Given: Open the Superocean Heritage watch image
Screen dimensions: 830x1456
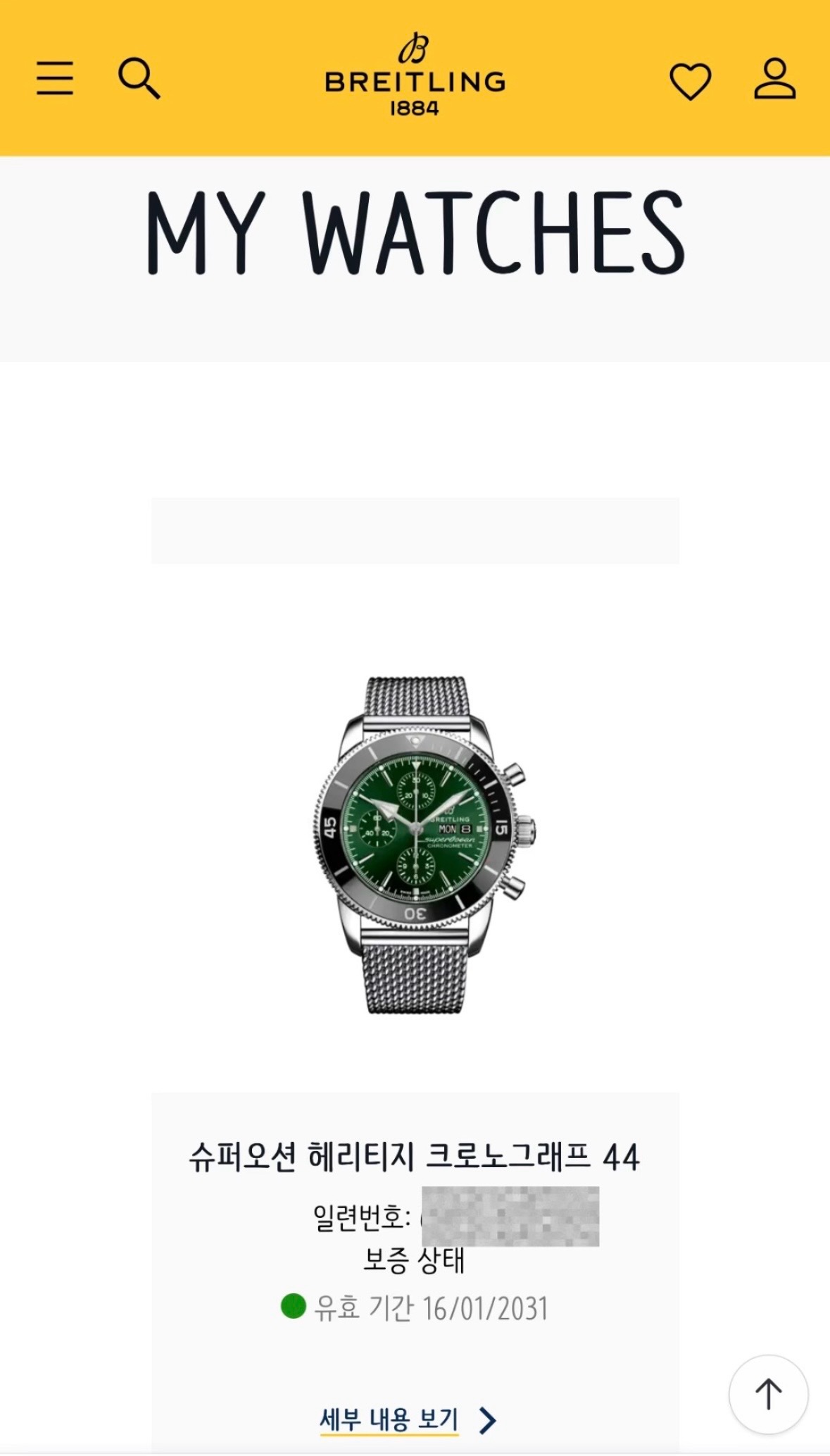Looking at the screenshot, I should click(x=420, y=845).
